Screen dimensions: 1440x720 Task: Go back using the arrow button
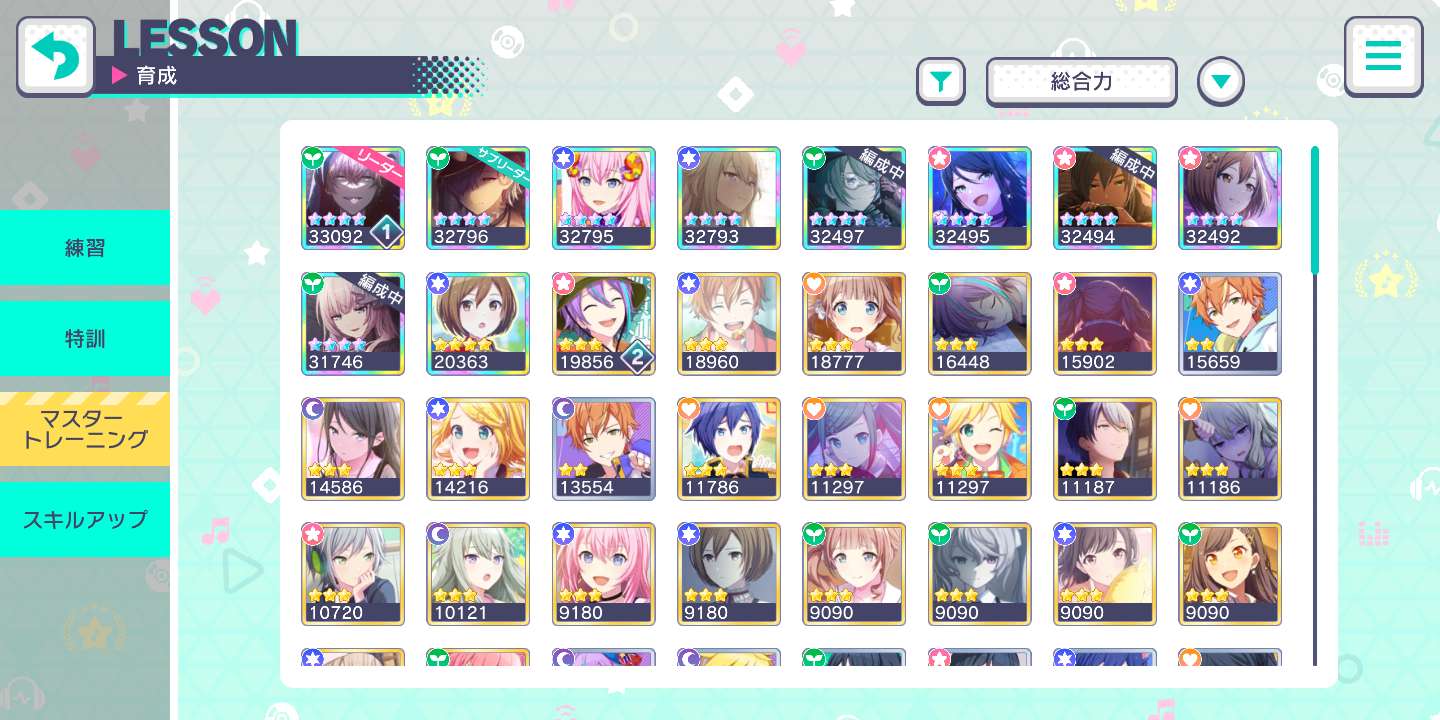tap(55, 57)
